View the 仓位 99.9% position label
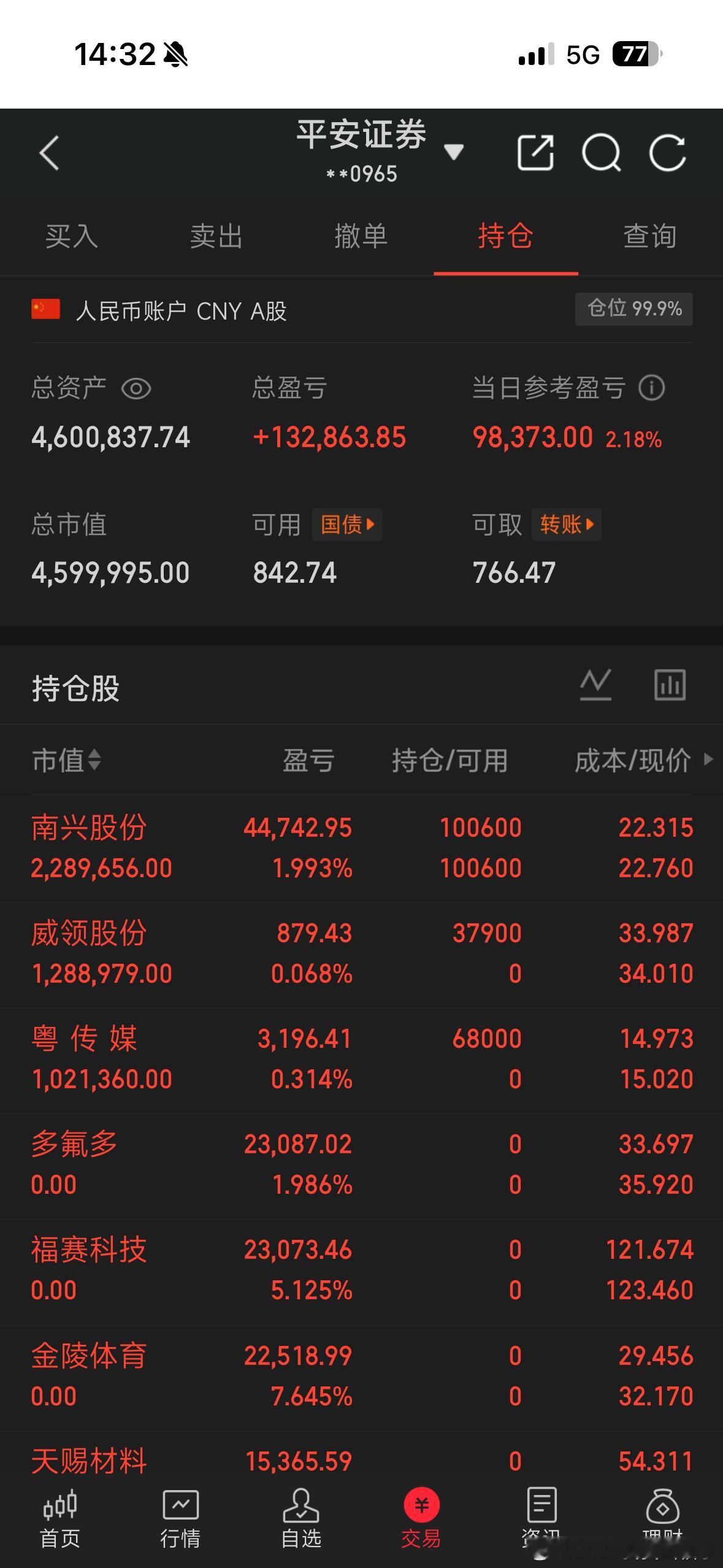 tap(633, 310)
